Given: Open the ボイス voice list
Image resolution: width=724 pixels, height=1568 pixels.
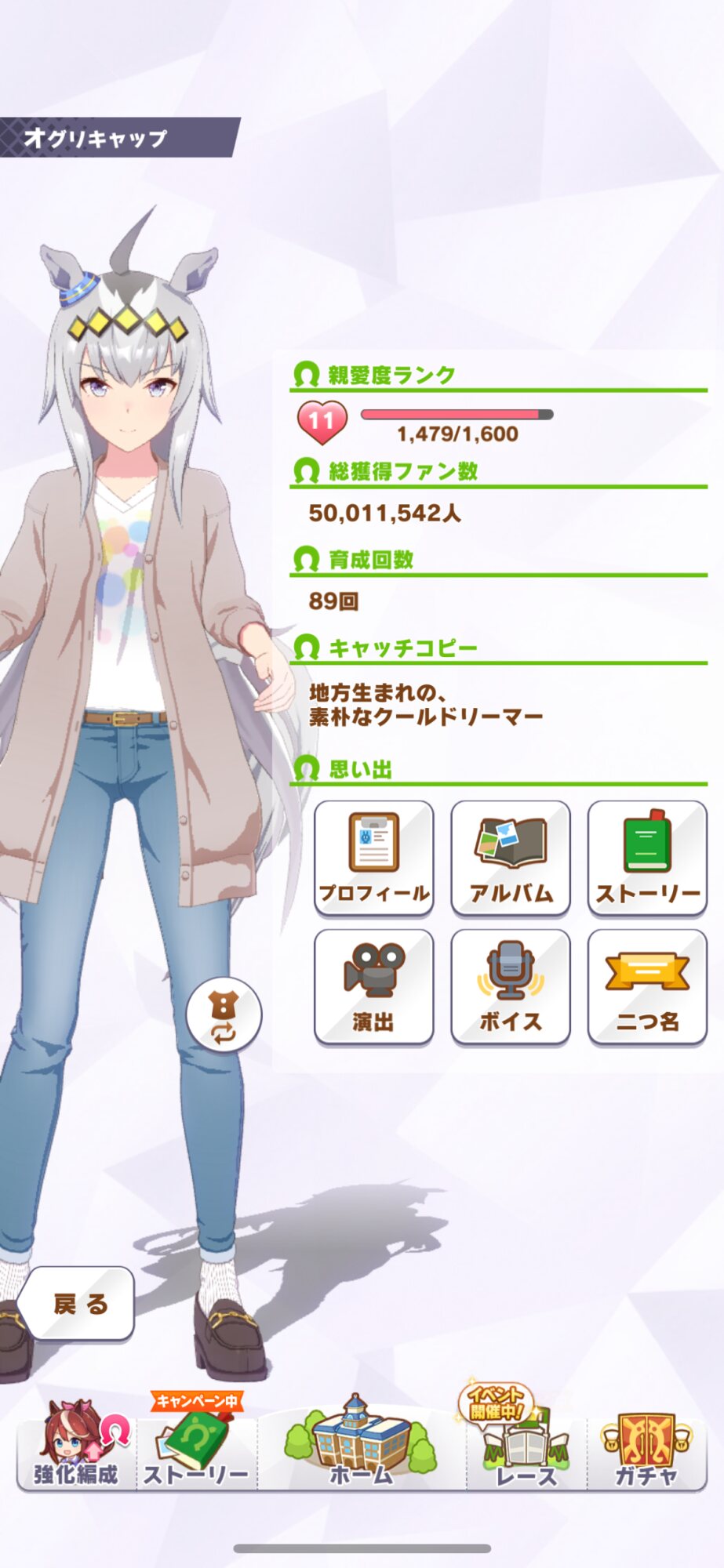Looking at the screenshot, I should (x=510, y=986).
